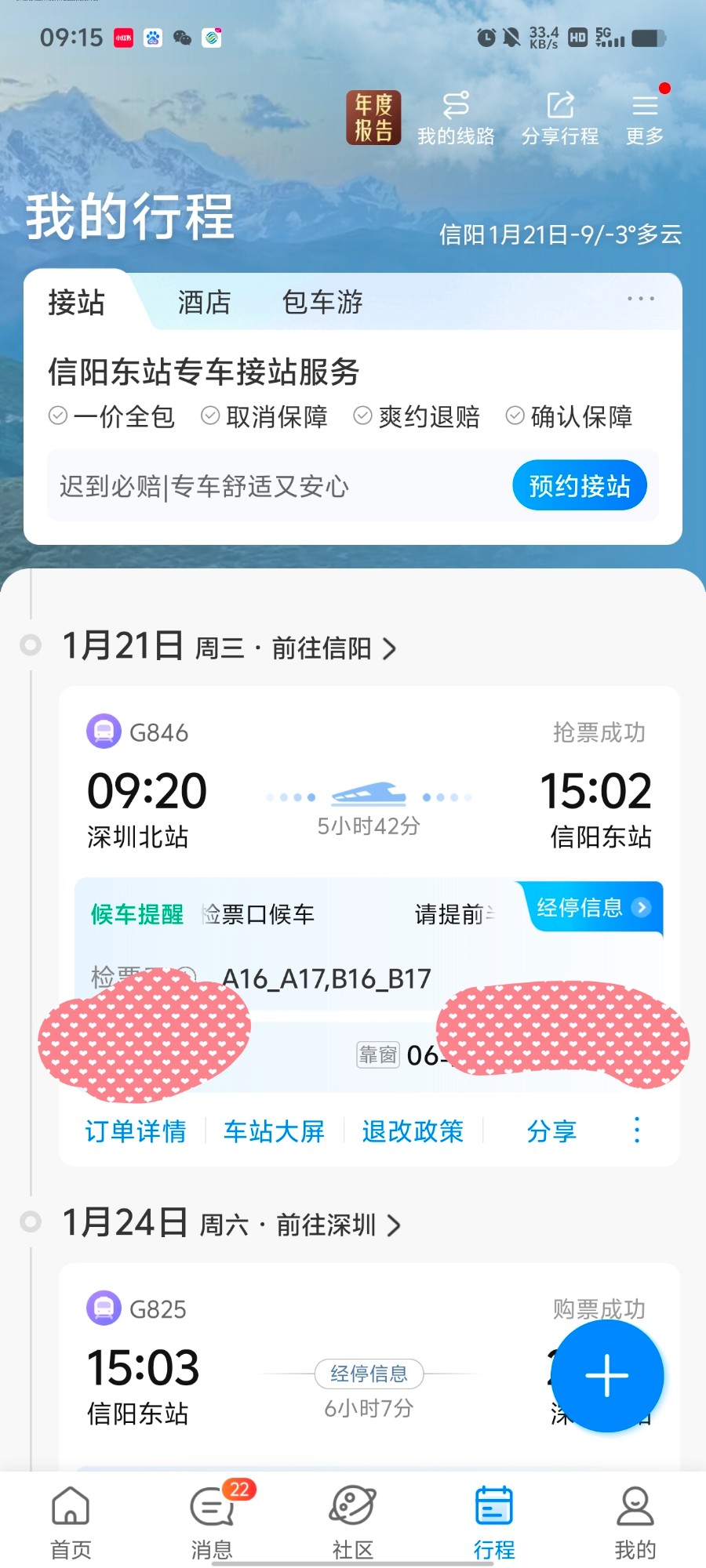
Task: Open the three-dot menu on G846 card
Action: tap(637, 1130)
